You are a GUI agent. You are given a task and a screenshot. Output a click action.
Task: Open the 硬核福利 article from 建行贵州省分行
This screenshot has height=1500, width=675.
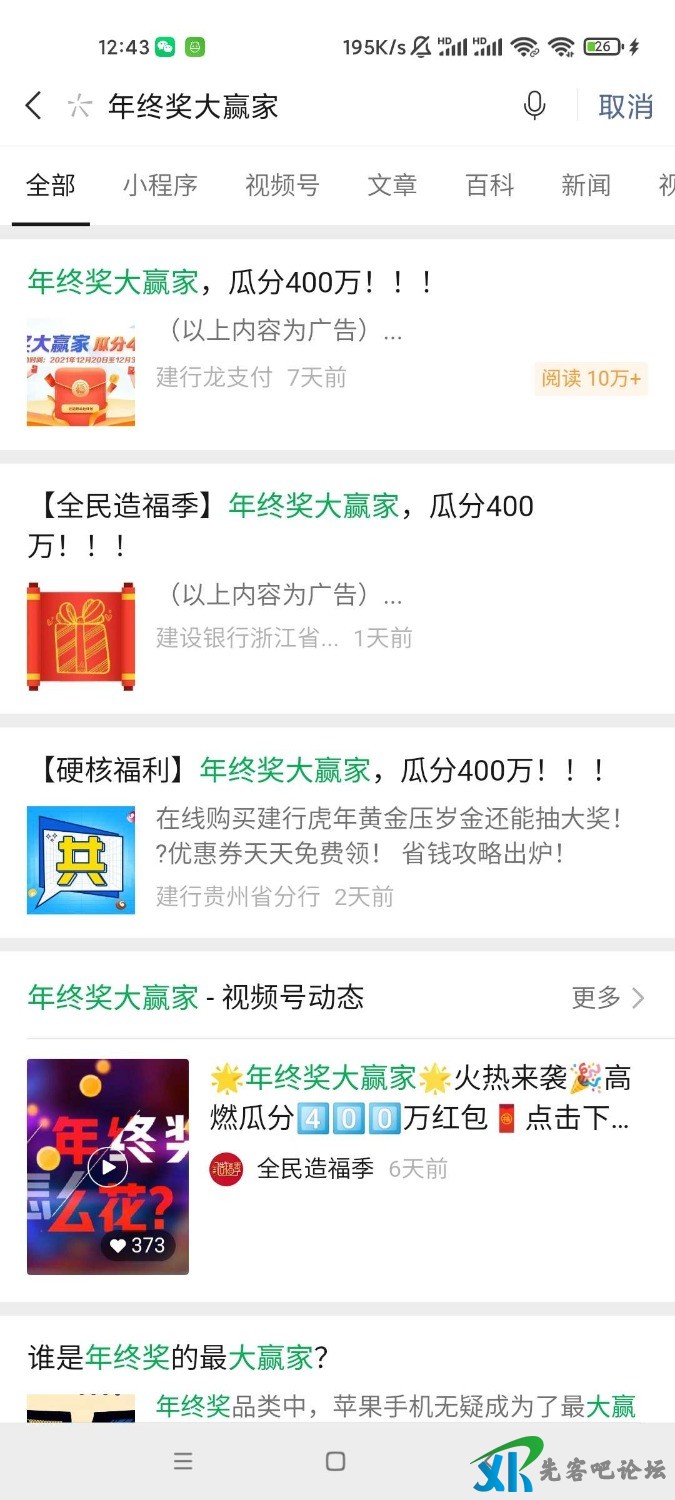coord(316,771)
